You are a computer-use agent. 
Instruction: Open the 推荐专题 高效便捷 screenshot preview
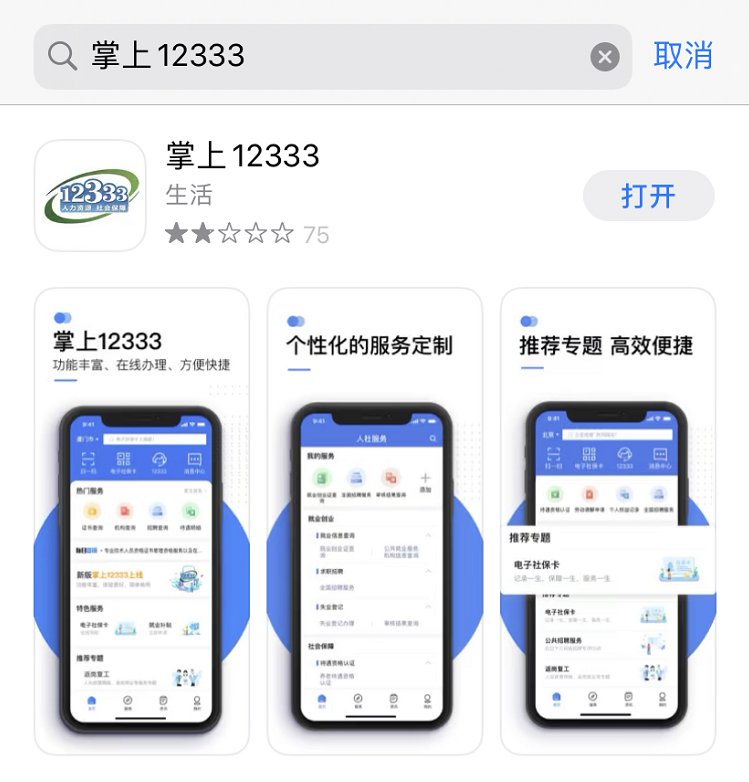(607, 520)
